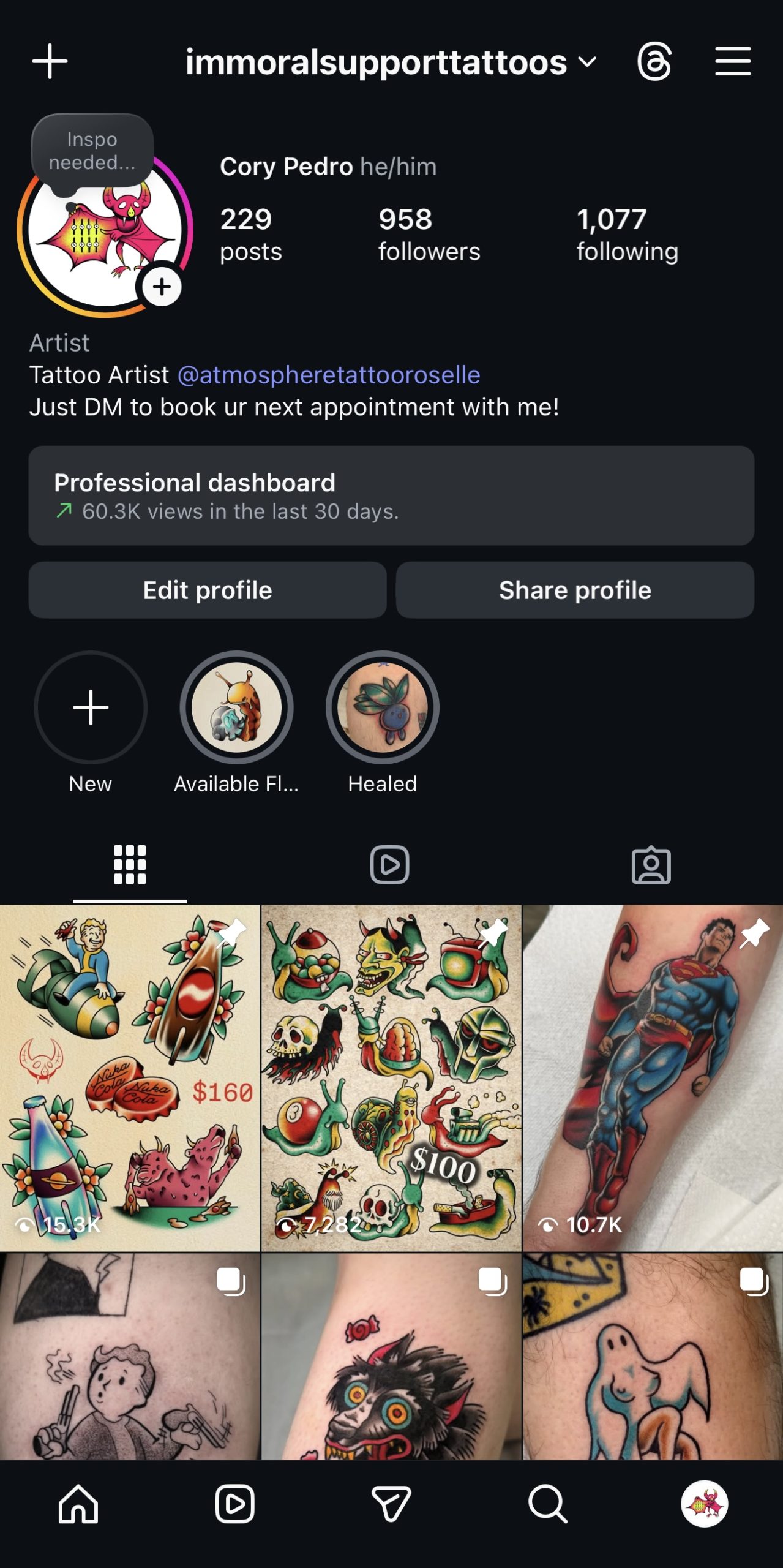Go to the Home feed
Image resolution: width=783 pixels, height=1568 pixels.
[x=78, y=1504]
